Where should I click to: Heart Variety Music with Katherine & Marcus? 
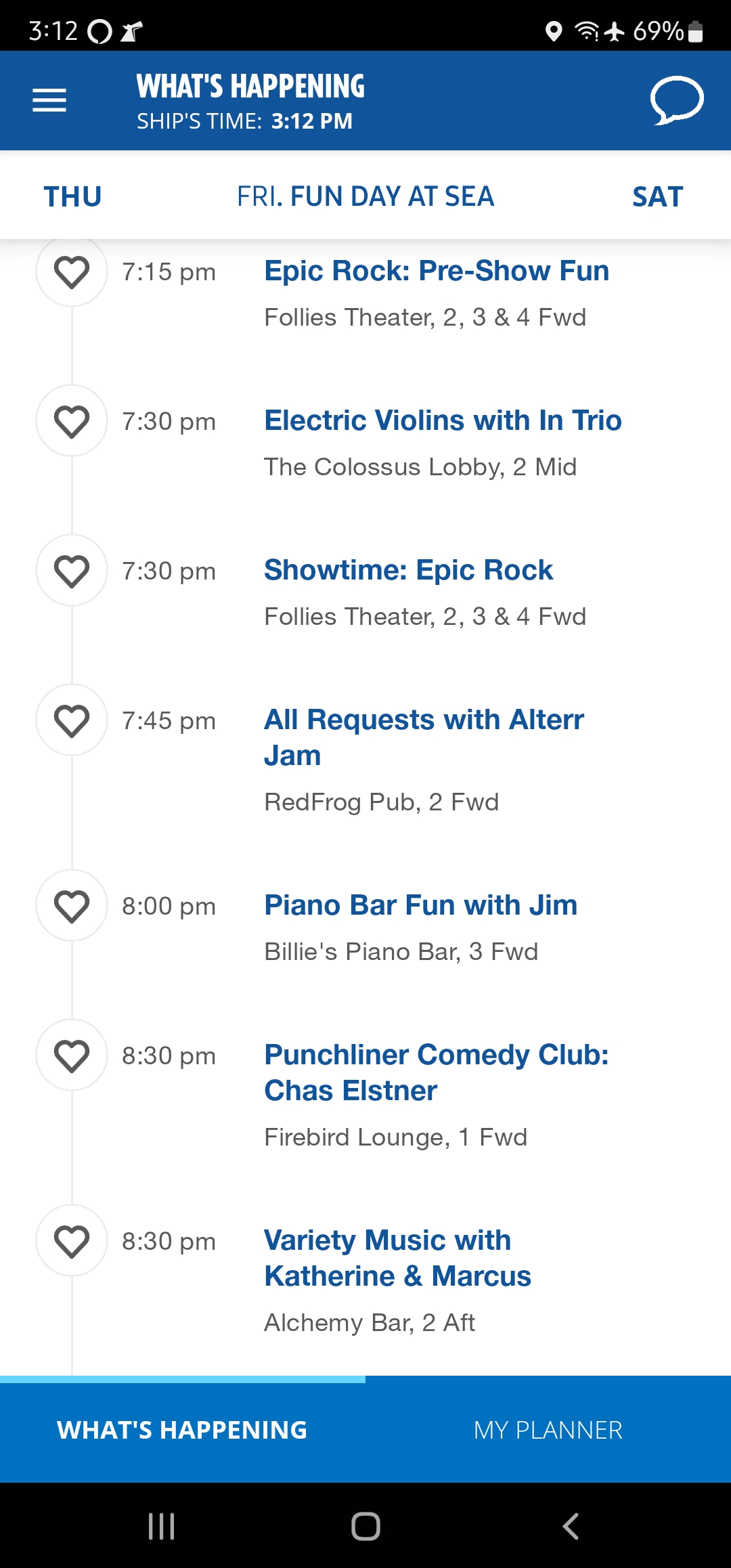tap(72, 1241)
